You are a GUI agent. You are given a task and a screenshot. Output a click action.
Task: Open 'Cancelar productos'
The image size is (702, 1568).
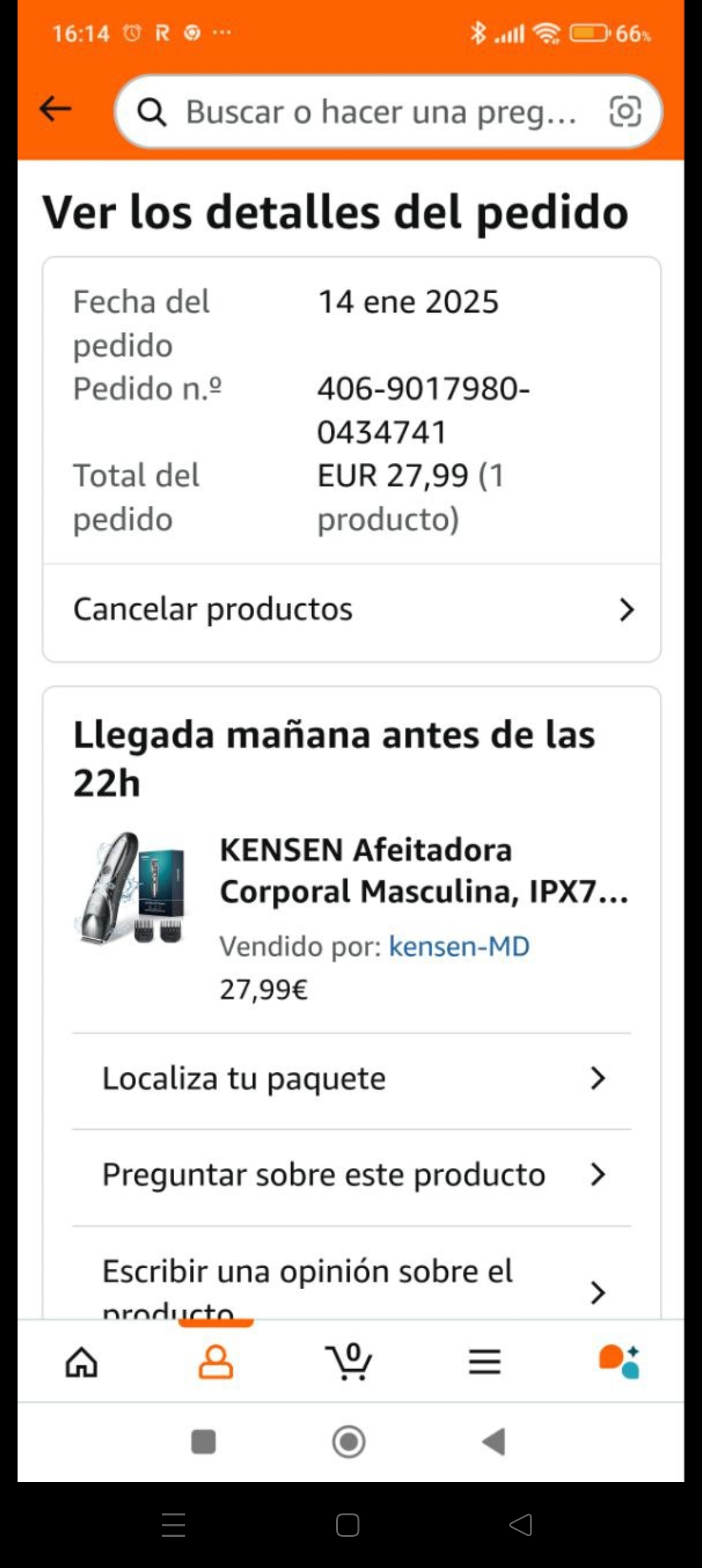pyautogui.click(x=352, y=610)
